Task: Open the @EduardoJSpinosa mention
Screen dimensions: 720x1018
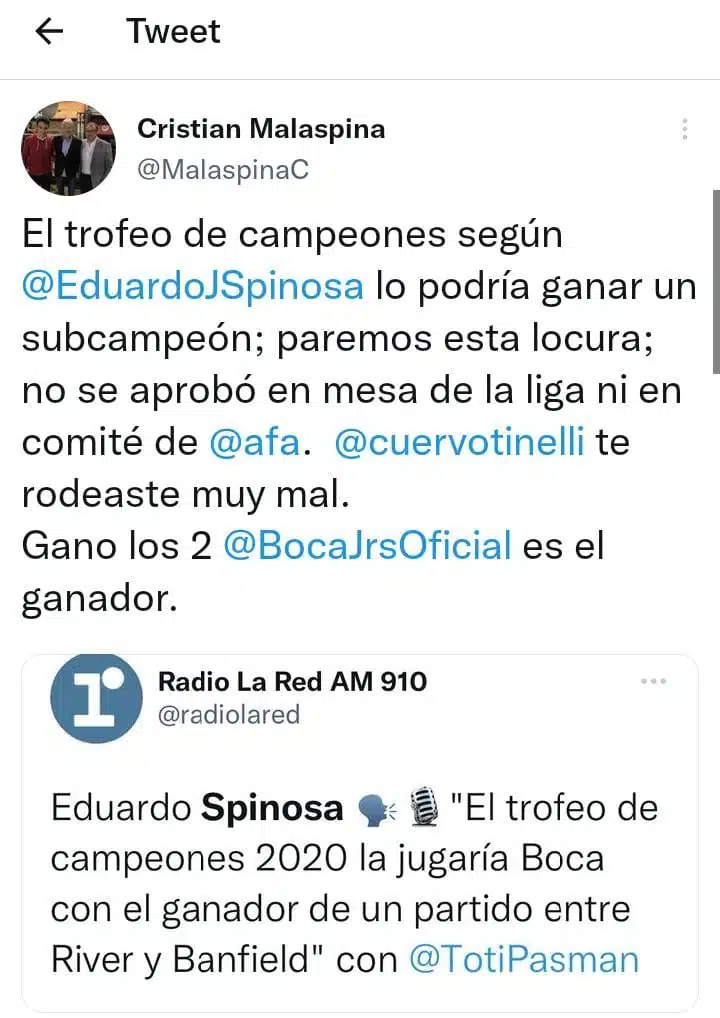Action: [192, 286]
